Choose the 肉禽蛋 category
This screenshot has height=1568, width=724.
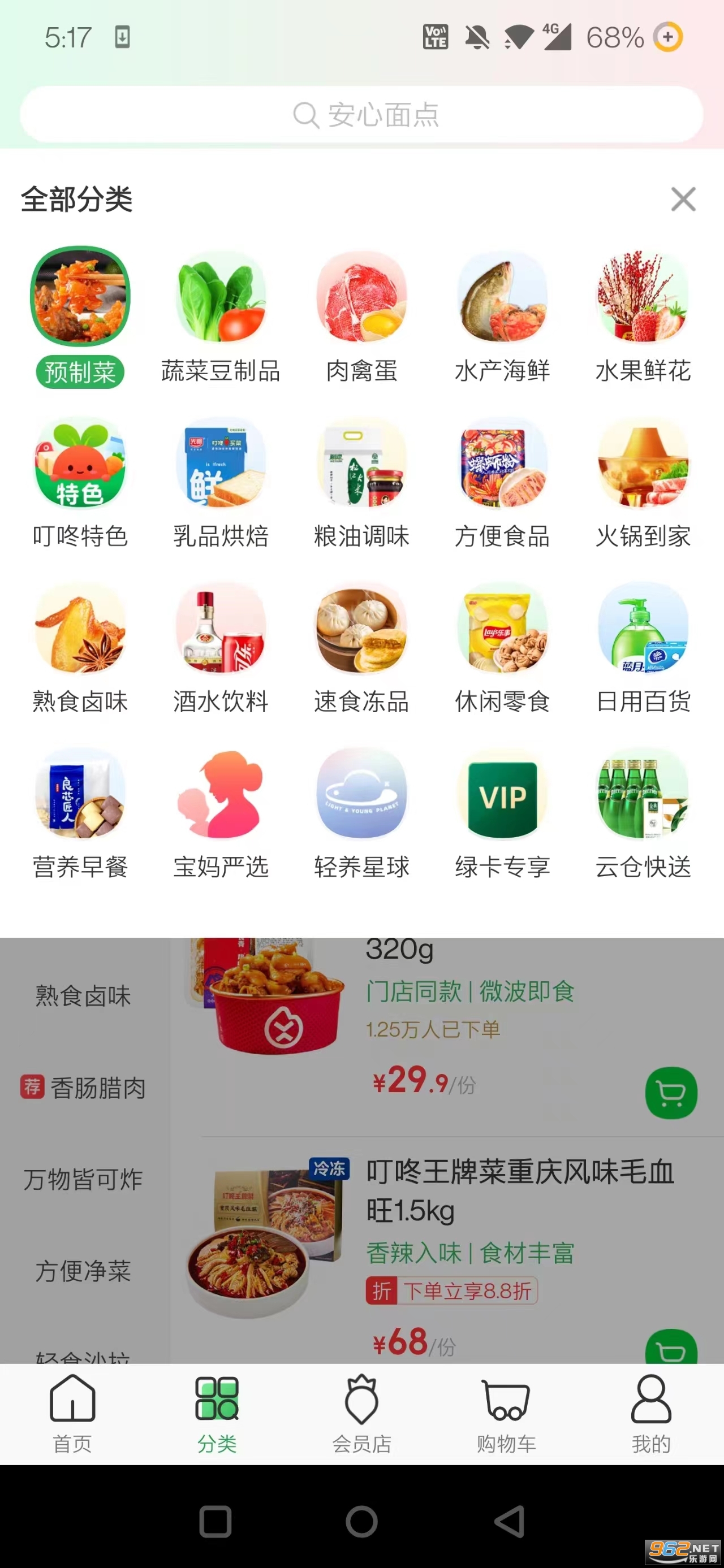(361, 317)
